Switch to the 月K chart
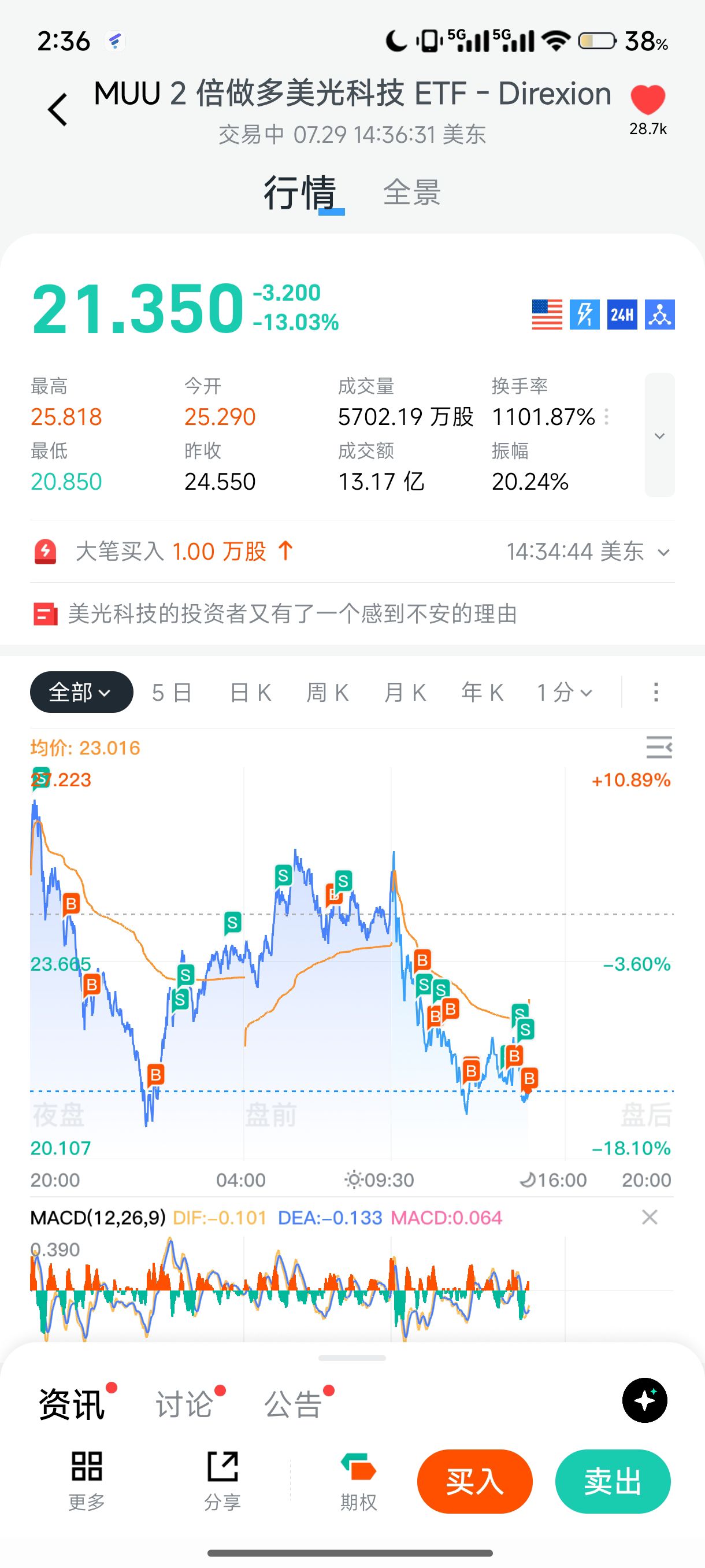Image resolution: width=705 pixels, height=1568 pixels. [x=405, y=693]
